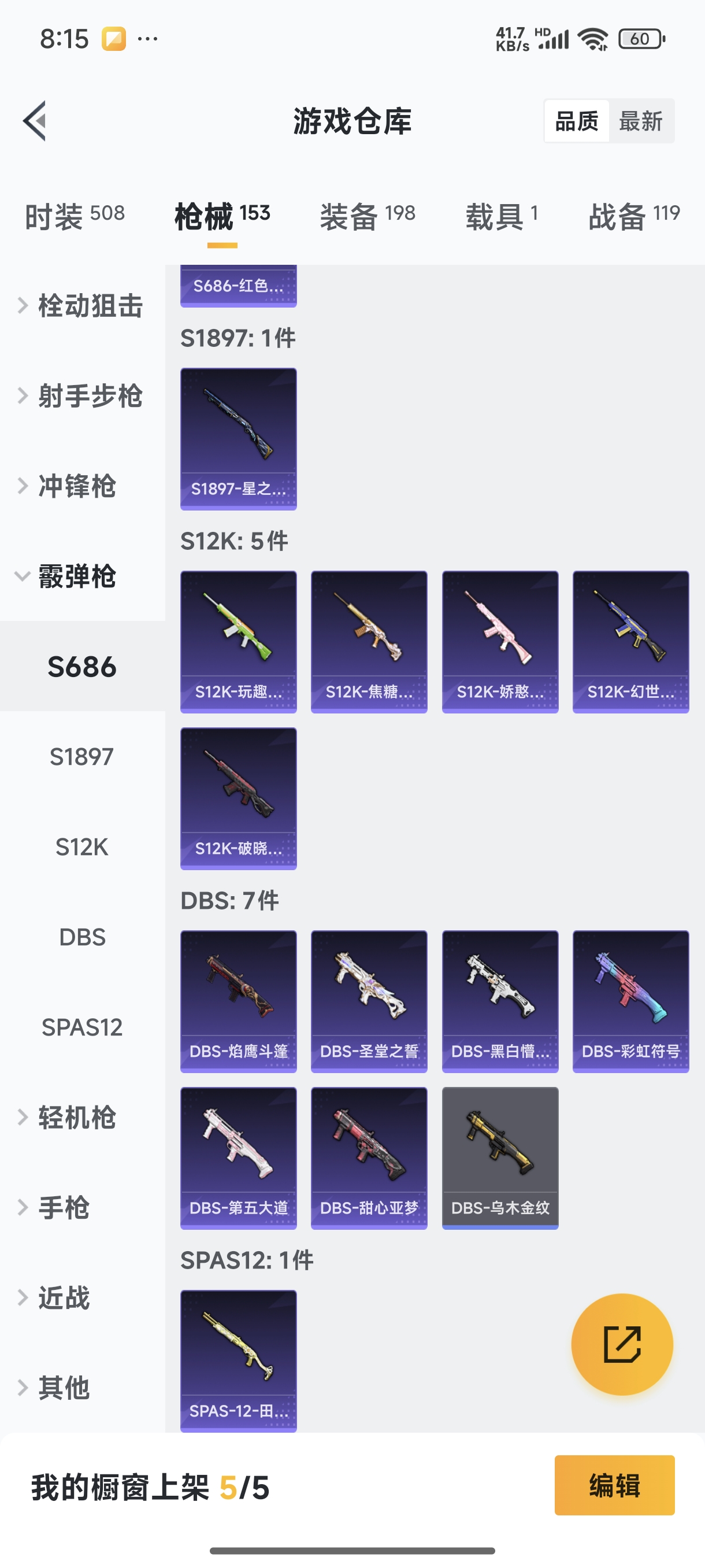Viewport: 705px width, 1568px height.
Task: Switch to the 时装 tab
Action: pyautogui.click(x=74, y=216)
